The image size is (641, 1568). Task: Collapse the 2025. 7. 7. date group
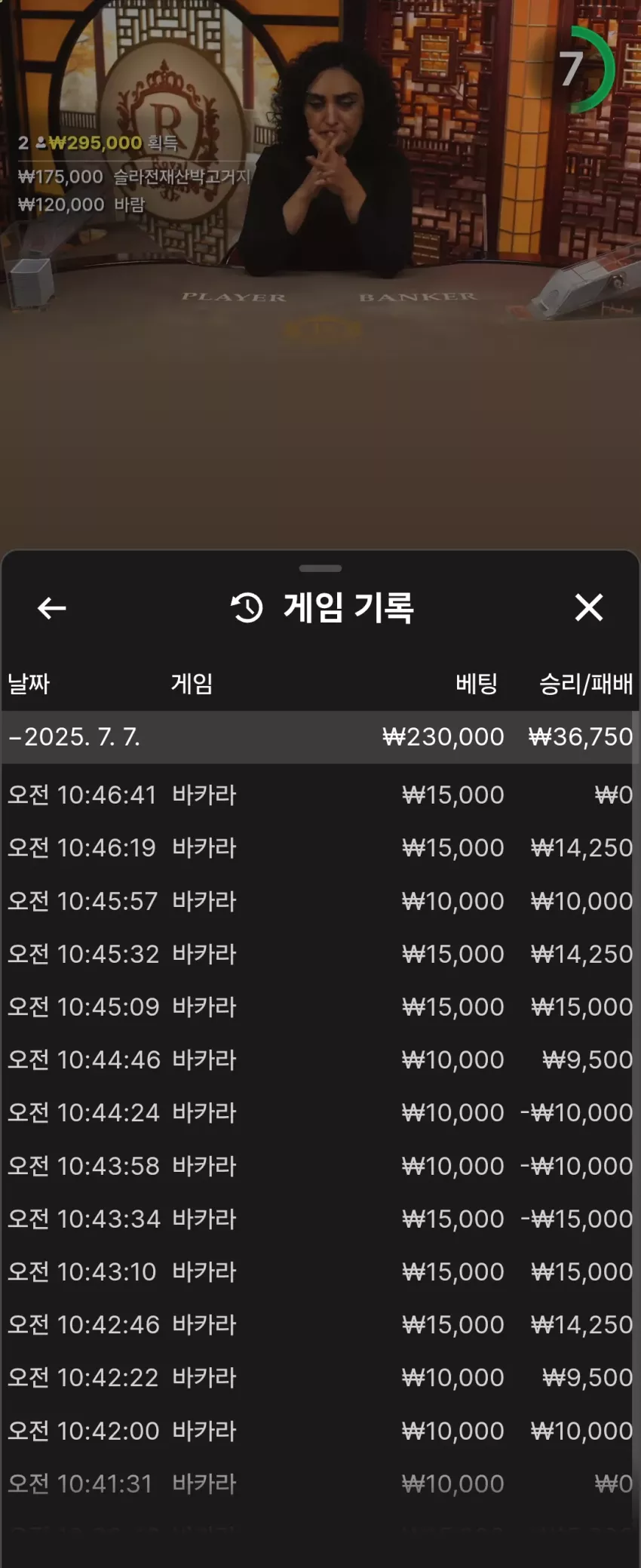320,737
